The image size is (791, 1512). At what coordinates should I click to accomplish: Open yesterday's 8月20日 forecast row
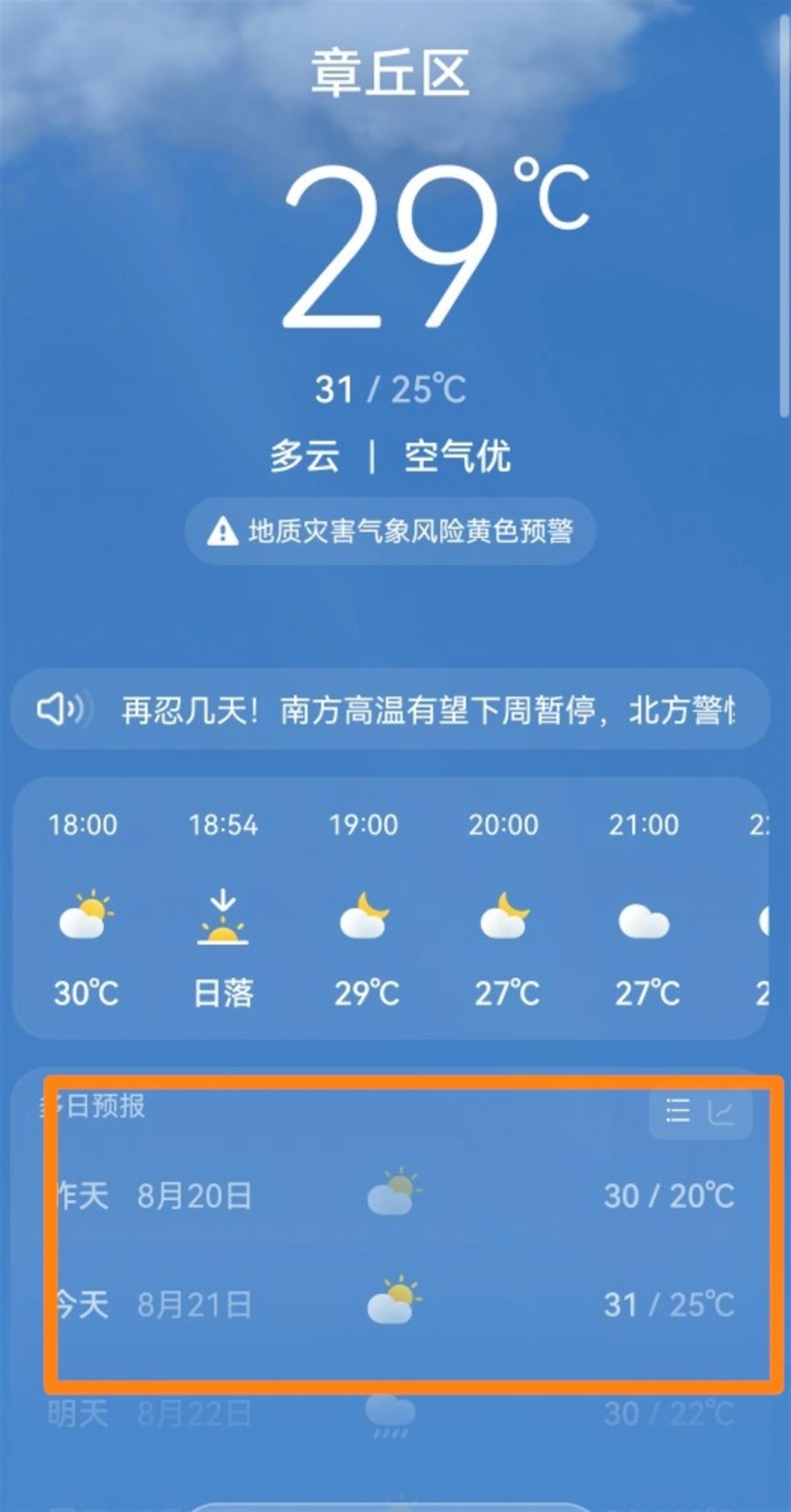(x=395, y=1196)
